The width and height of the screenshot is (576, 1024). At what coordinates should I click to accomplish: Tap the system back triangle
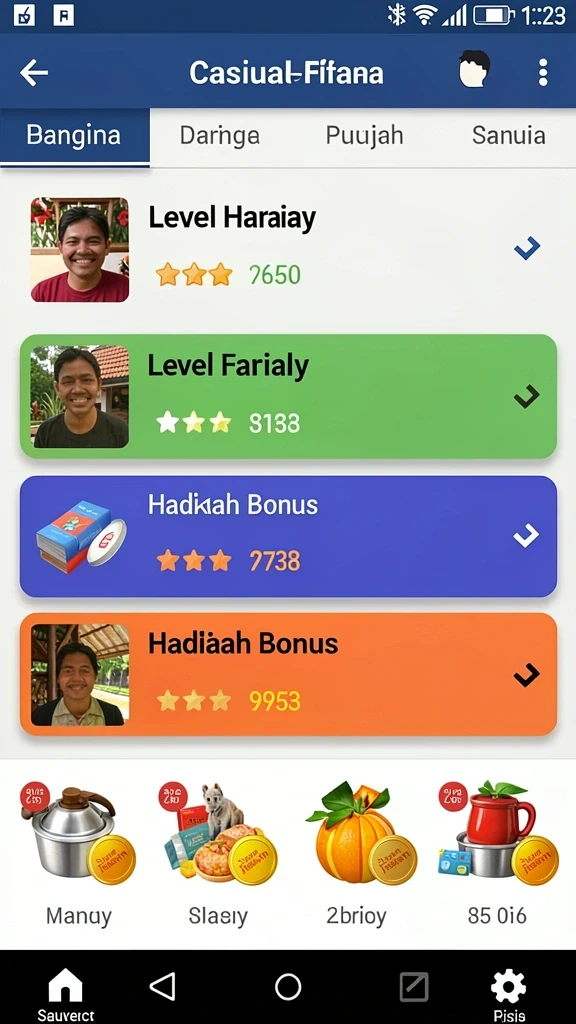pos(163,986)
